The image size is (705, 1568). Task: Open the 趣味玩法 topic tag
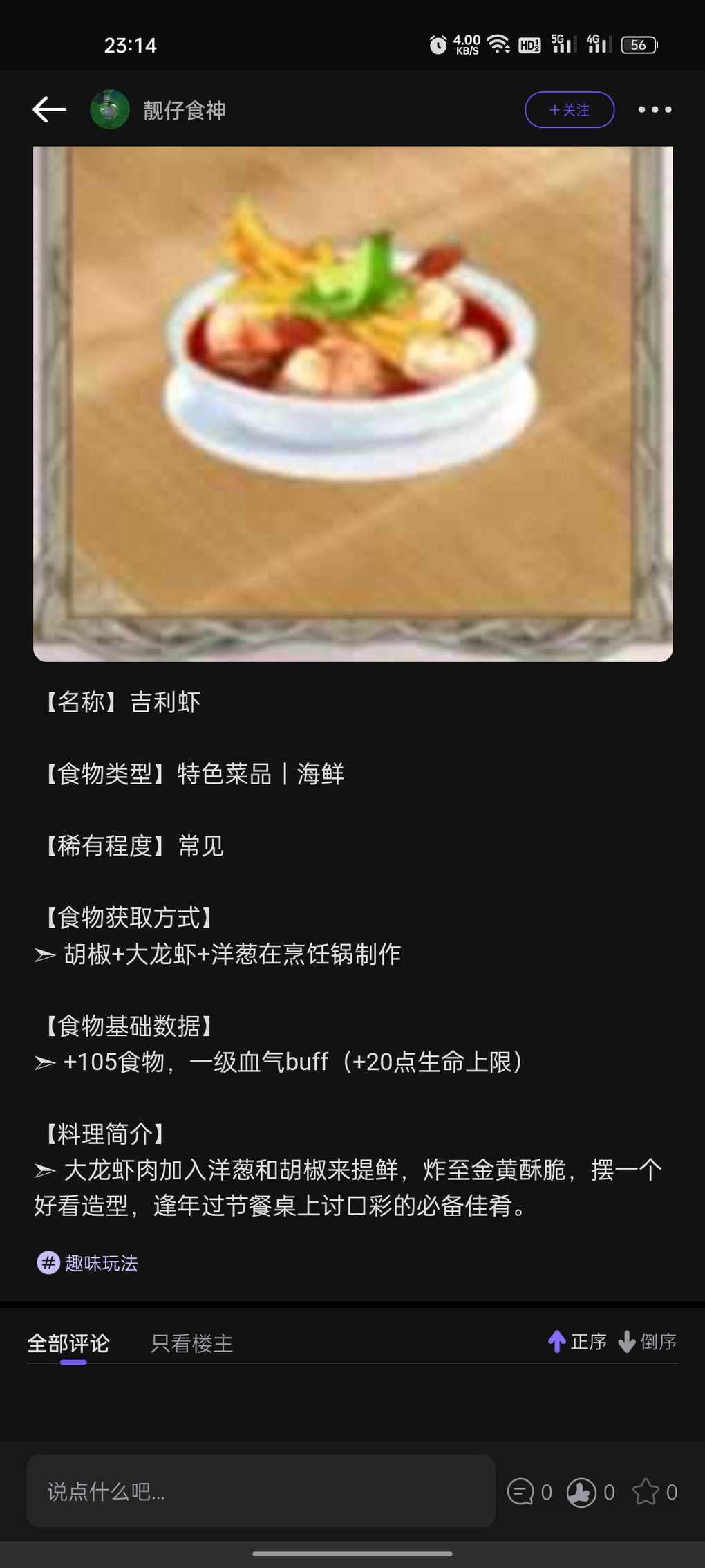88,1263
